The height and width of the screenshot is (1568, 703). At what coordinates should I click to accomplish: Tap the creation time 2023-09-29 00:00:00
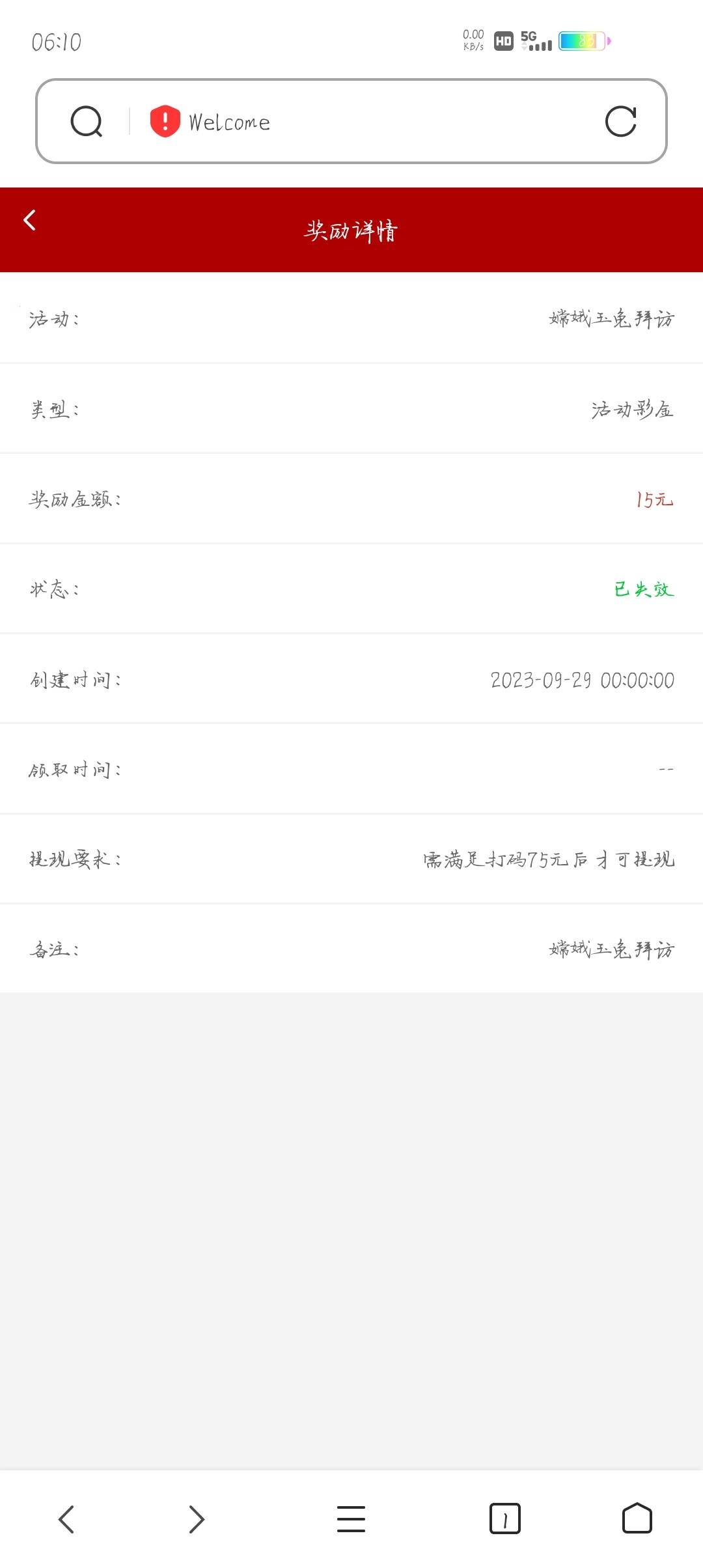click(x=583, y=680)
